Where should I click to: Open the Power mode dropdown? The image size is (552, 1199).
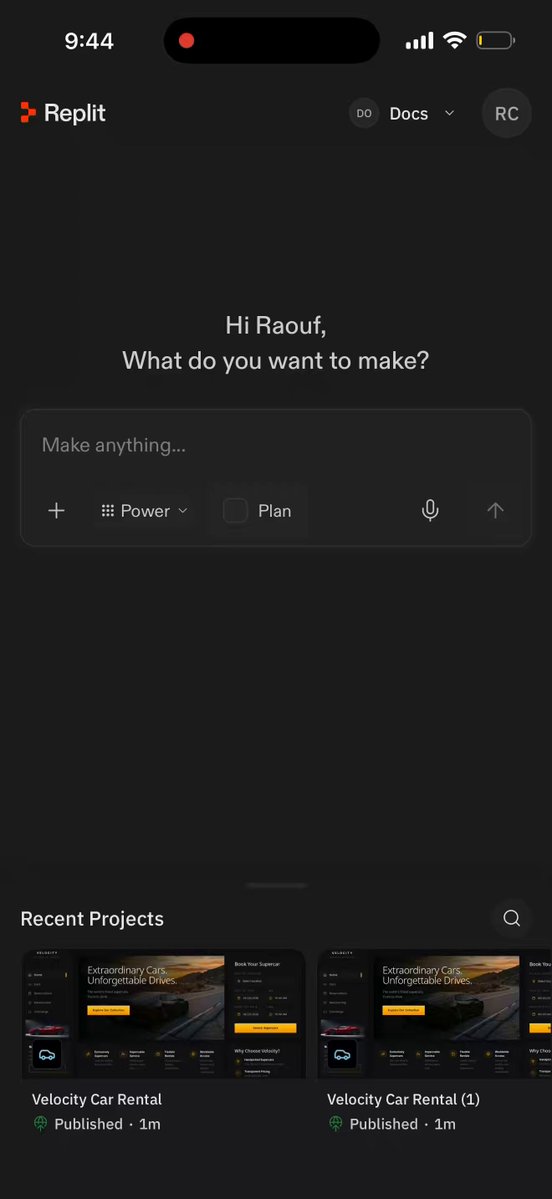pos(144,511)
